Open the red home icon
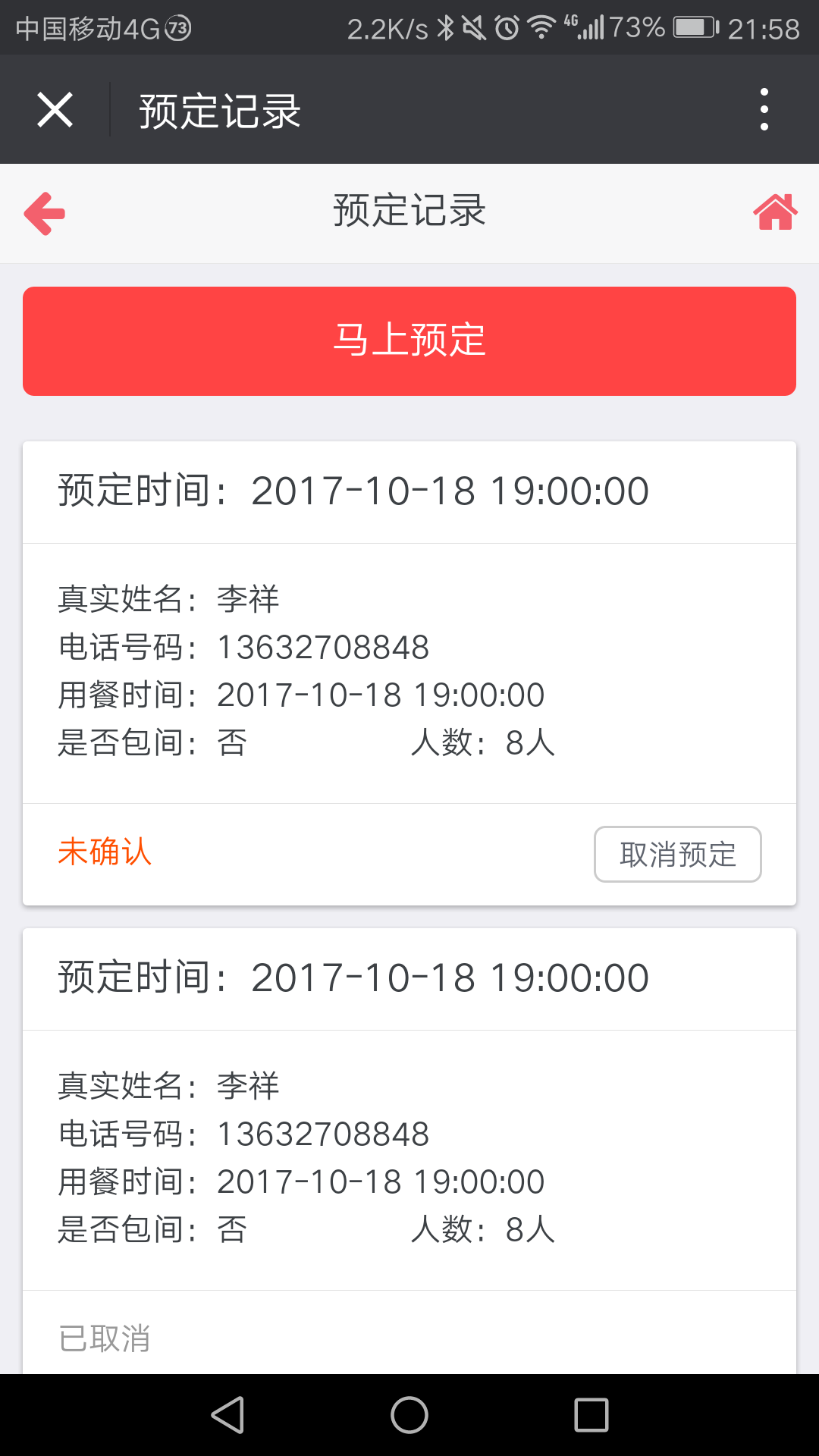This screenshot has width=819, height=1456. (x=775, y=212)
